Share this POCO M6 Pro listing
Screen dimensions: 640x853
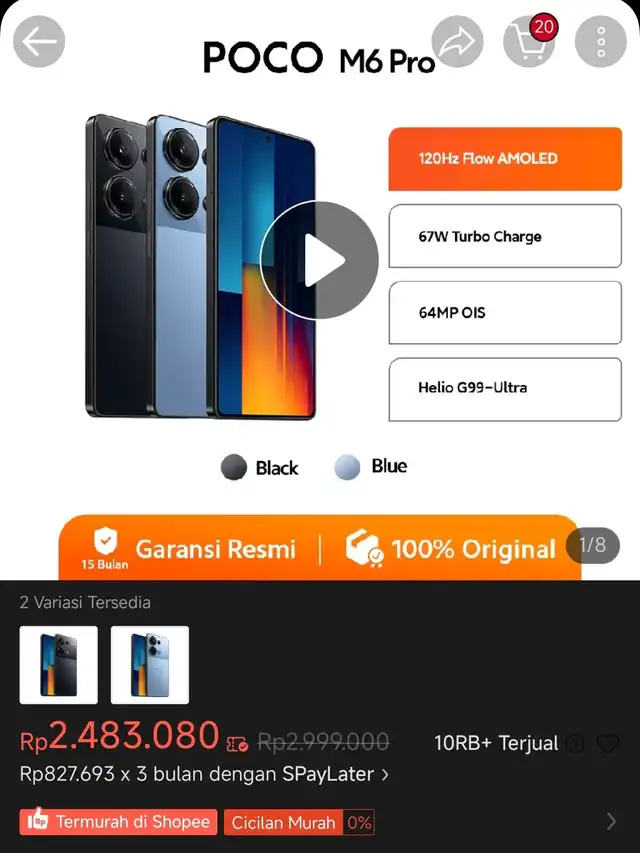(x=457, y=41)
